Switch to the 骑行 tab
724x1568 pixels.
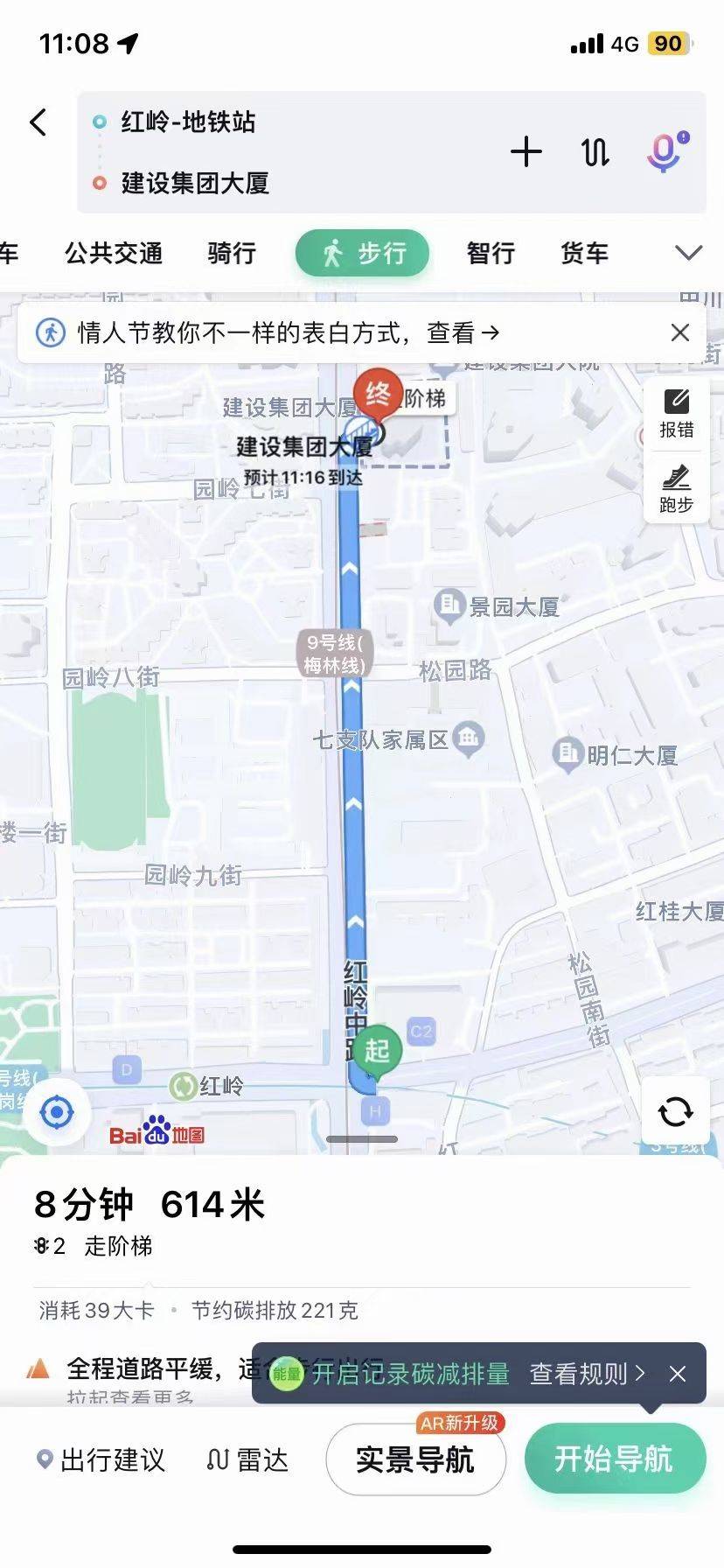coord(232,254)
